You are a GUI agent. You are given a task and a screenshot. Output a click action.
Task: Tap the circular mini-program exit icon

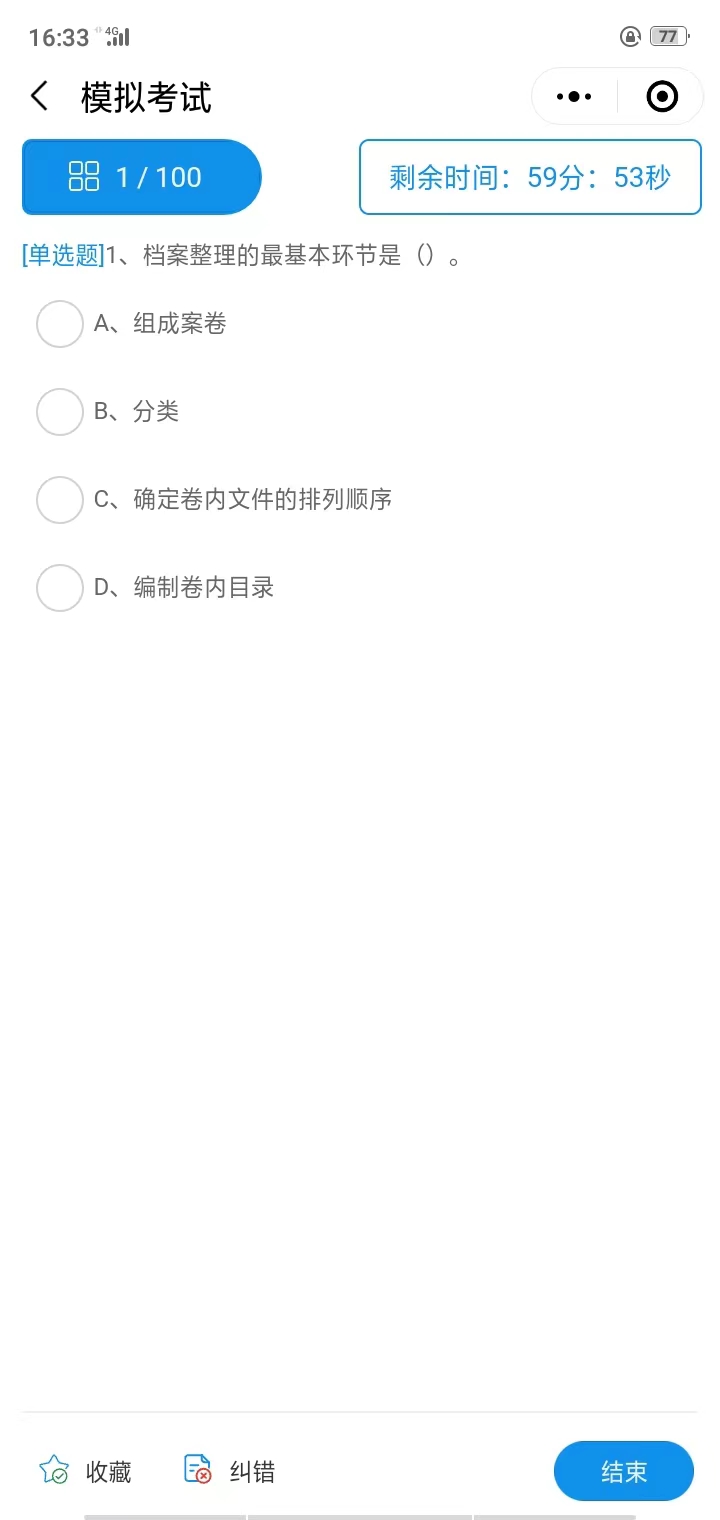(660, 96)
